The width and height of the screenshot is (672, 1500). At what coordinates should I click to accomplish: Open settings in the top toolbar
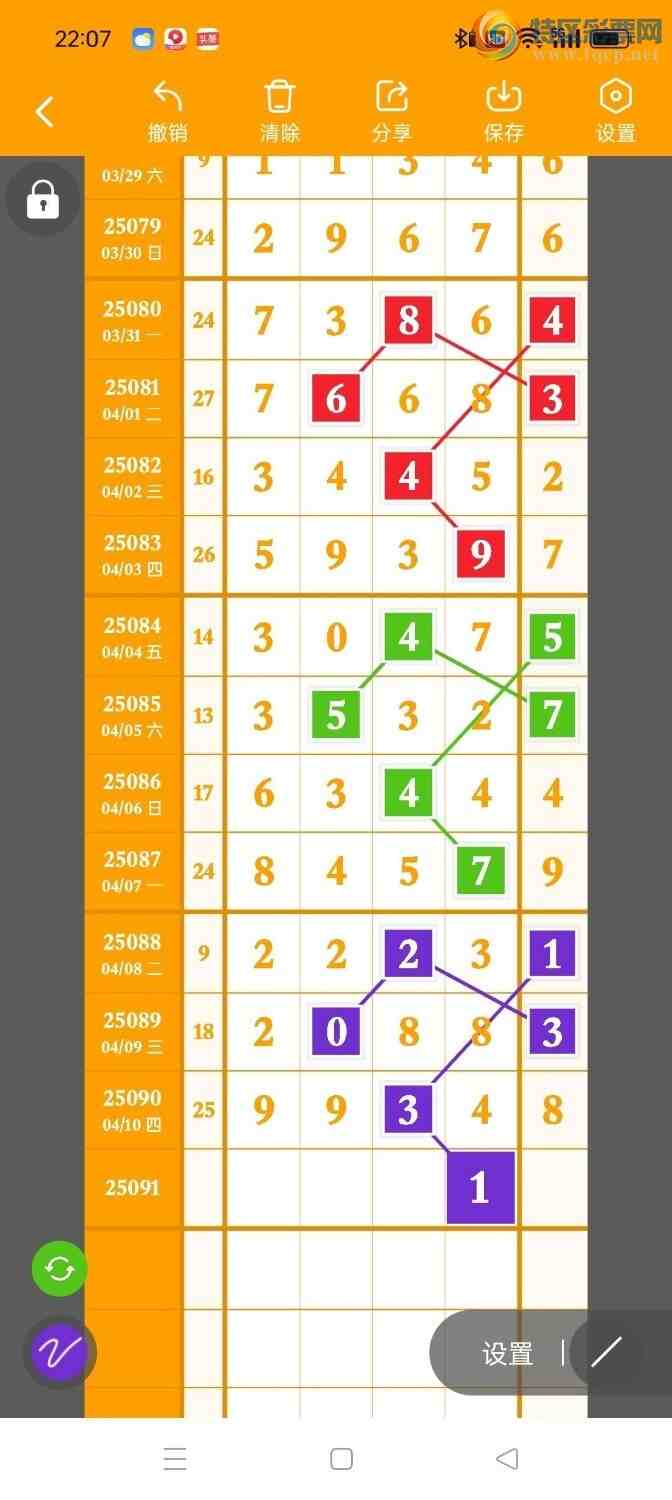[x=615, y=112]
